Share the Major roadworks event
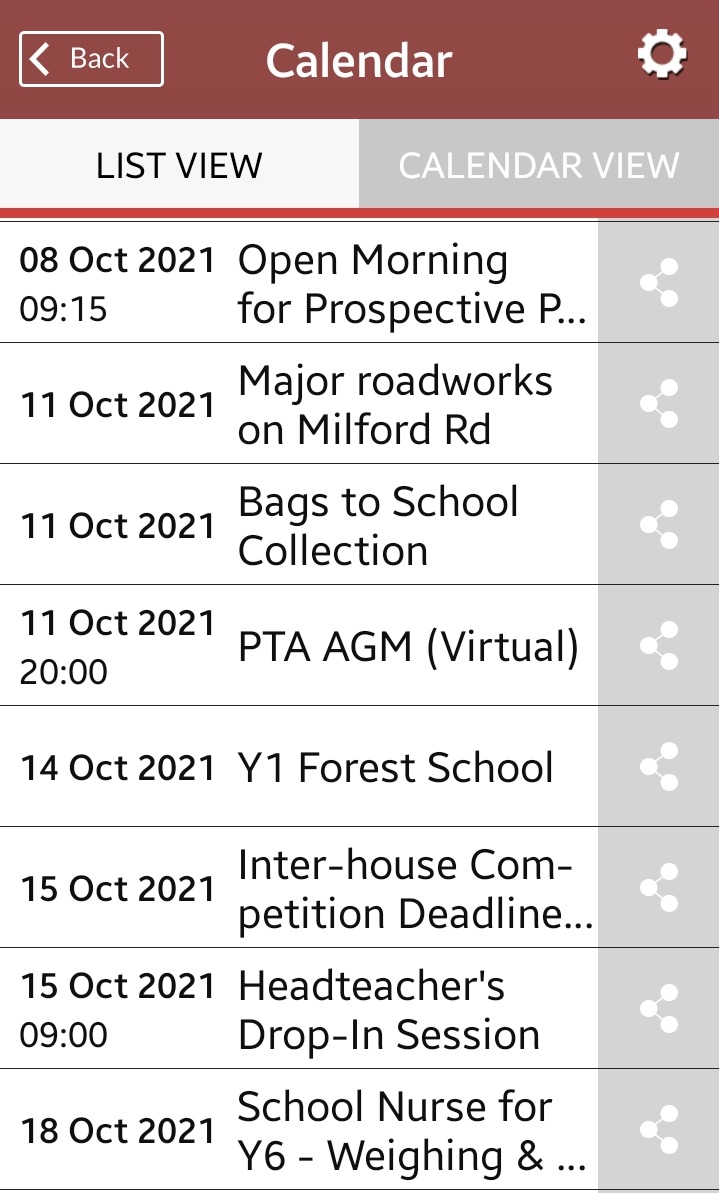This screenshot has height=1193, width=719. coord(658,404)
